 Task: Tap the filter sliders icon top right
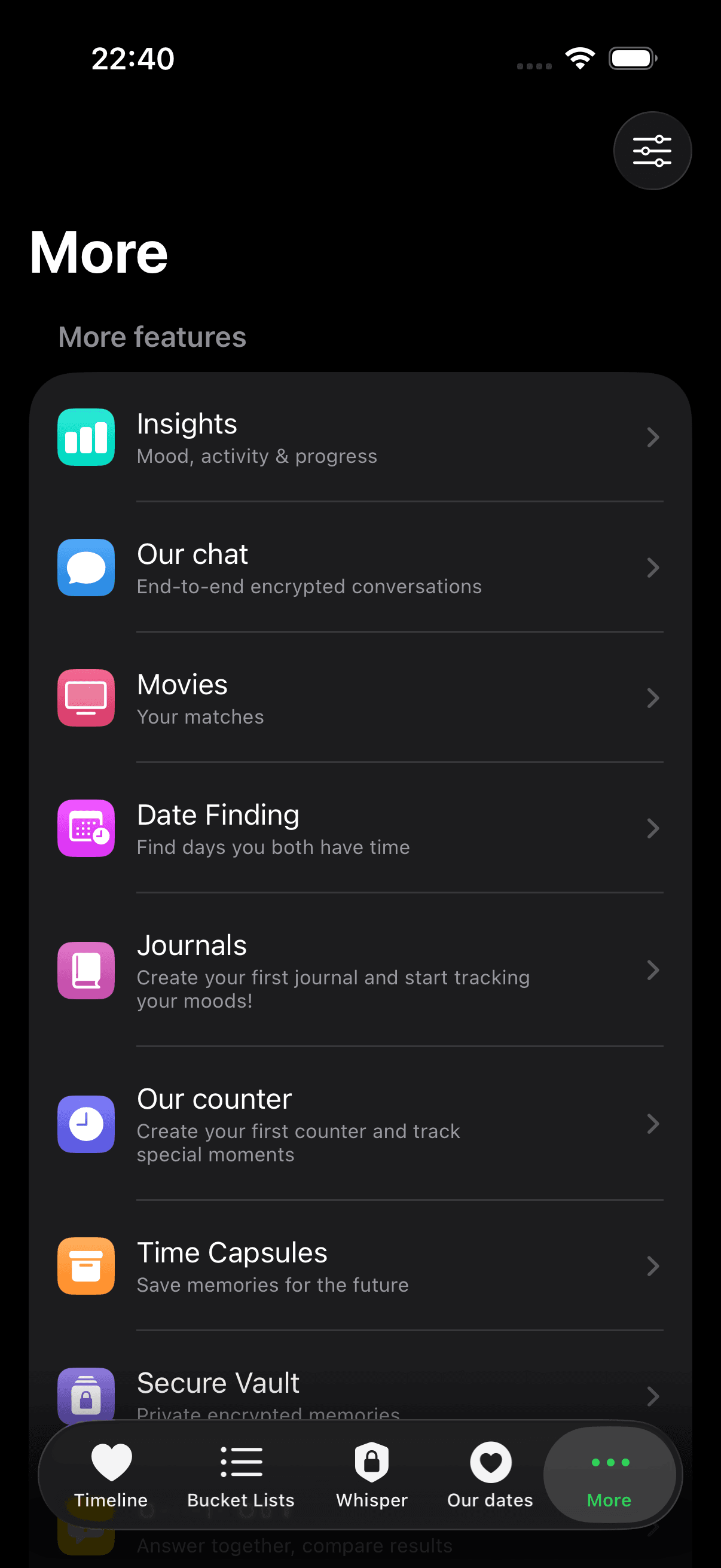coord(652,150)
